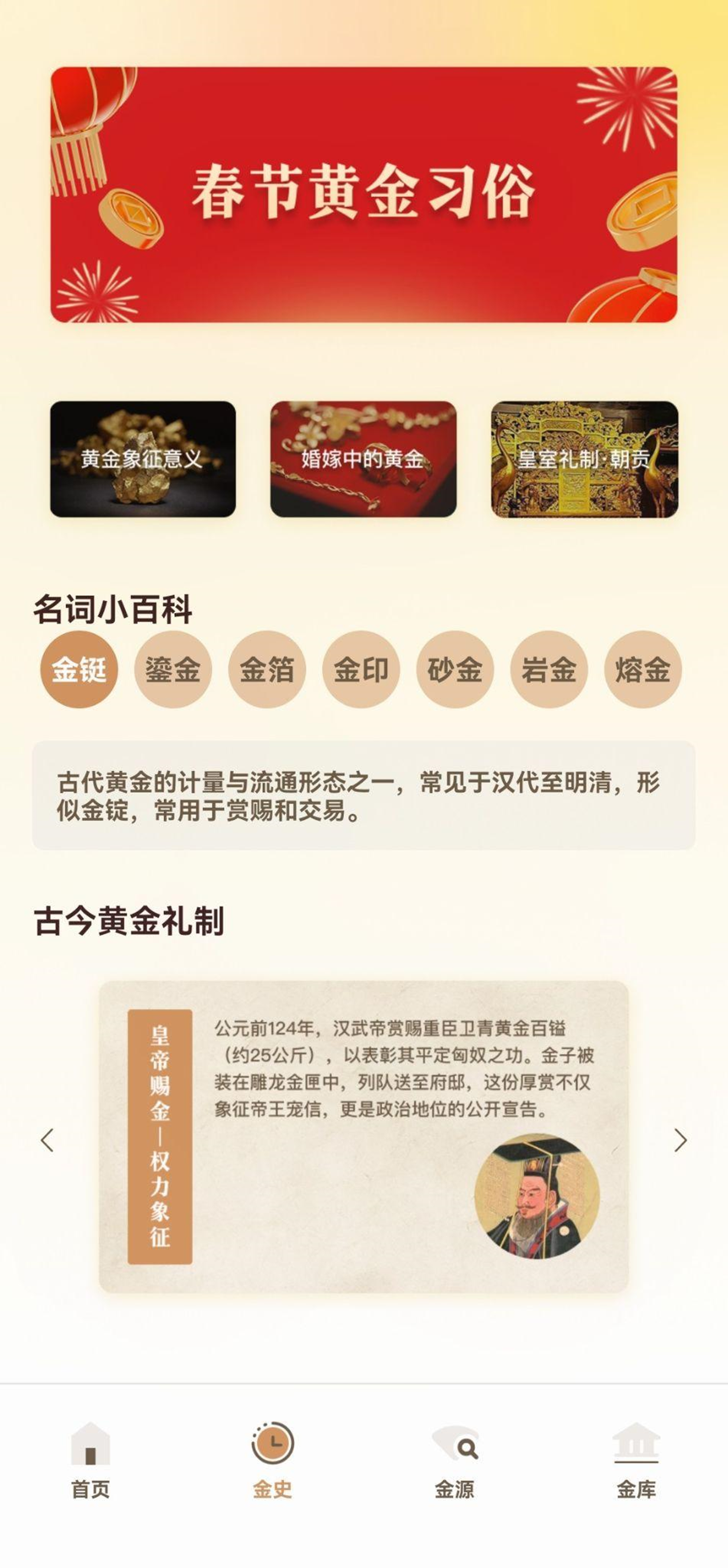This screenshot has width=728, height=1568.
Task: Select the 金箔 term chip
Action: click(267, 669)
